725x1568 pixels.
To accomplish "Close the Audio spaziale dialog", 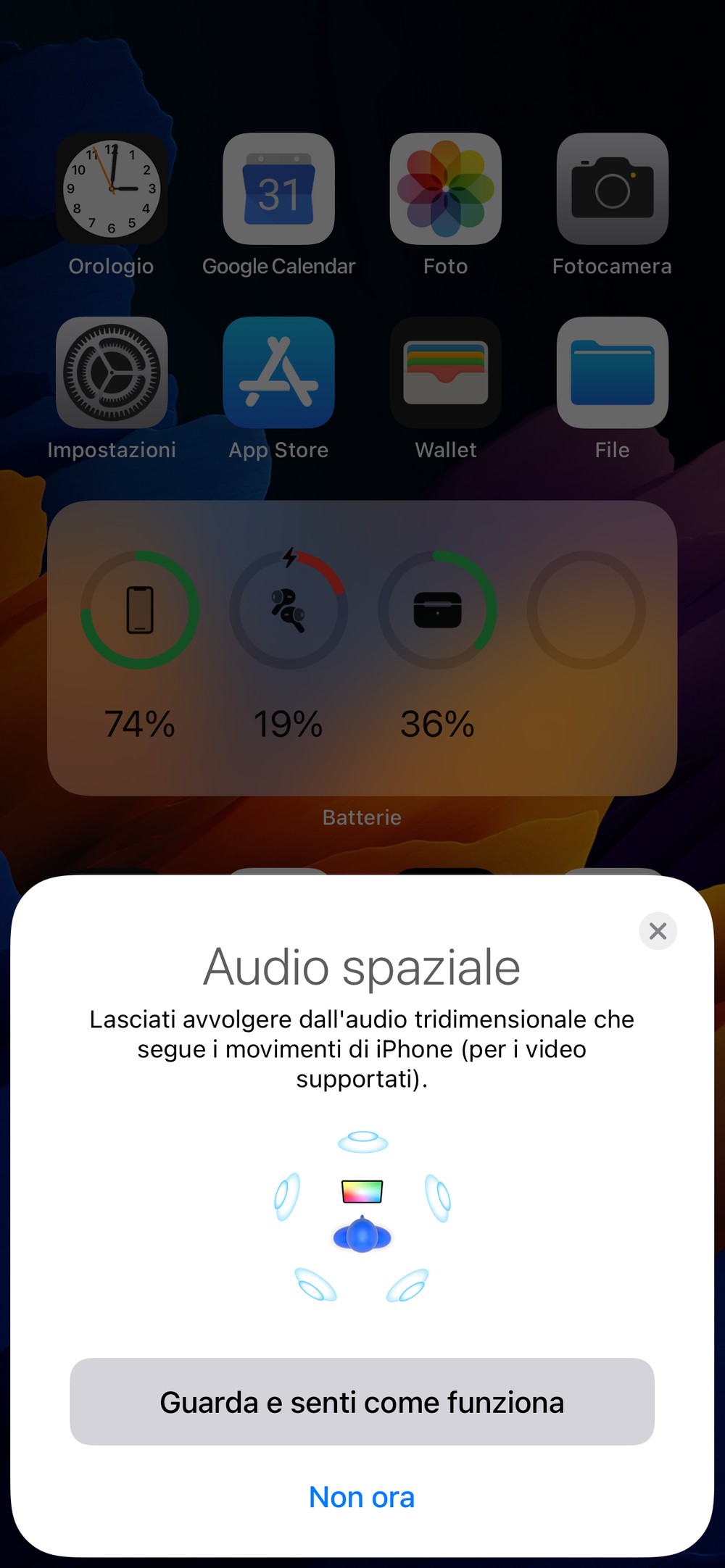I will 658,930.
